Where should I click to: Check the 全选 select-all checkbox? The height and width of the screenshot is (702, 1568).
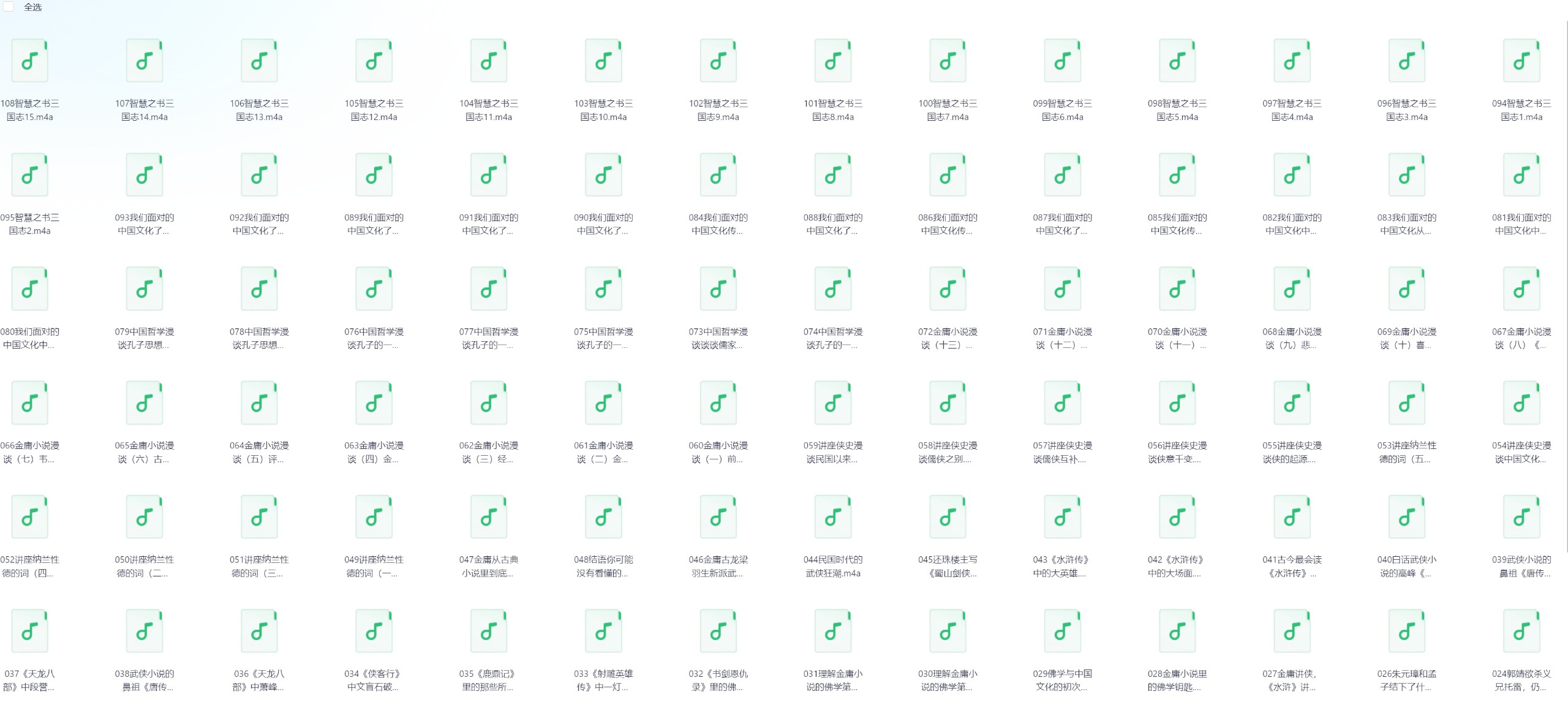[8, 6]
